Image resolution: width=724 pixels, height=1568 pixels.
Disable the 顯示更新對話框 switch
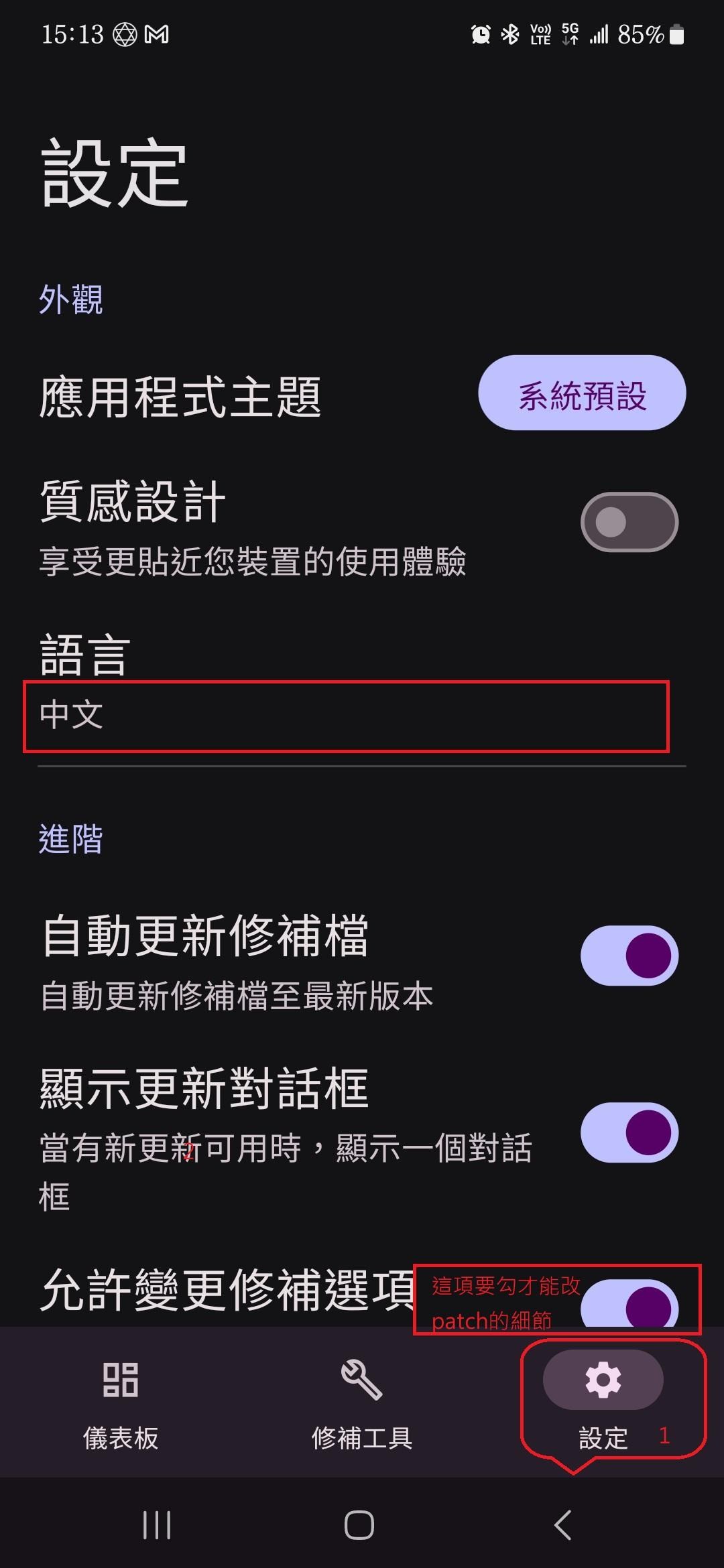point(629,1132)
